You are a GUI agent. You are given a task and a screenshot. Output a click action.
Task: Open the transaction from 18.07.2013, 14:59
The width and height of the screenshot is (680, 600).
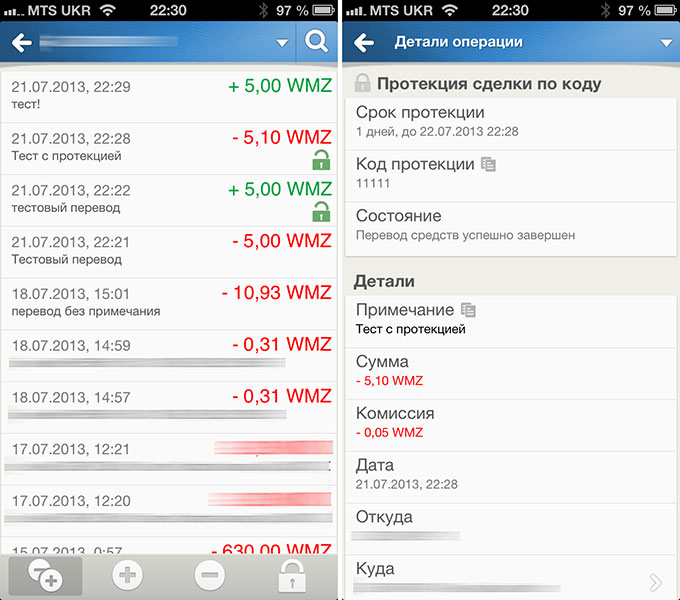[168, 354]
